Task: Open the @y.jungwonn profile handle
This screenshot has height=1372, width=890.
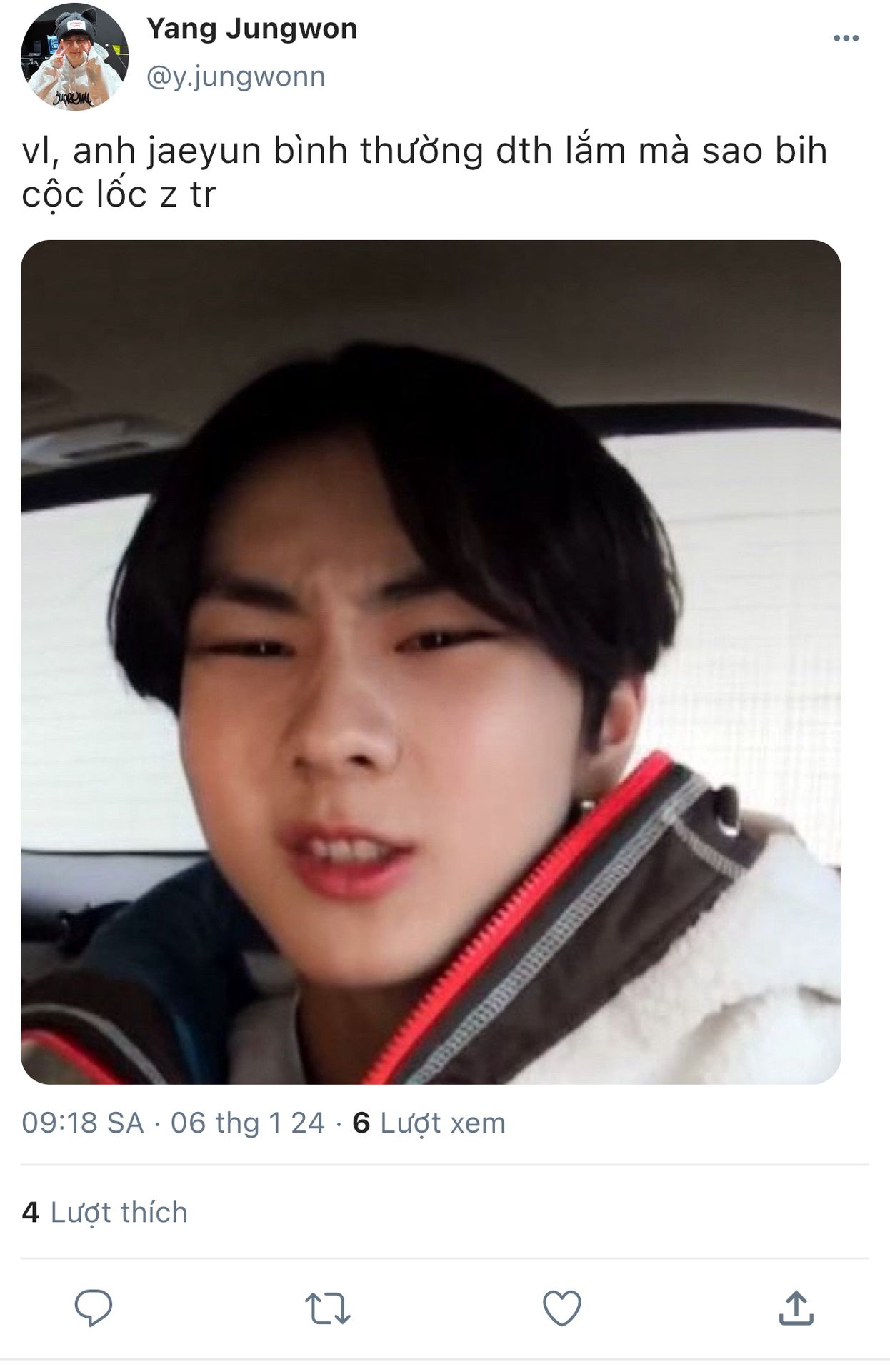Action: [x=236, y=76]
